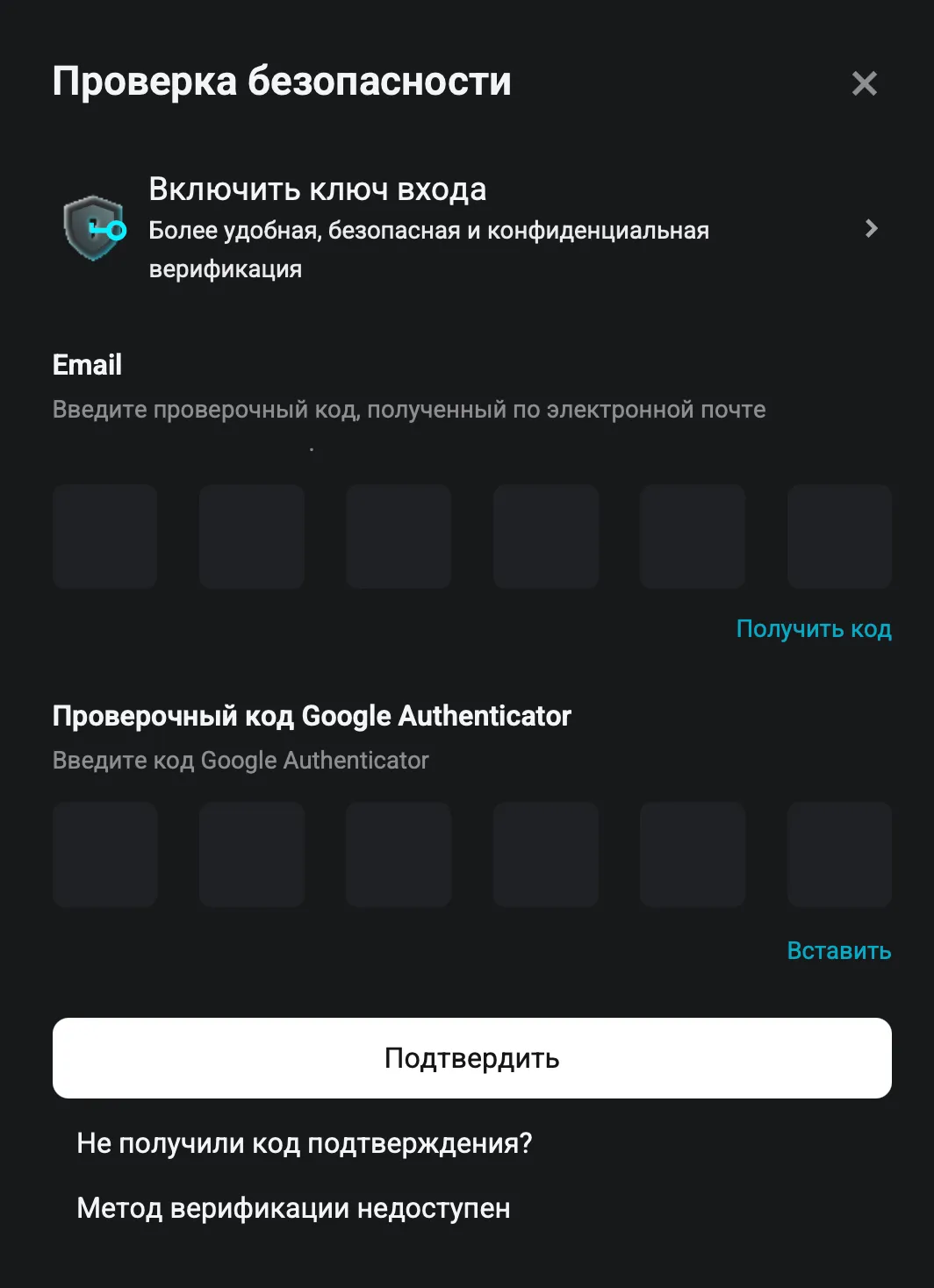
Task: Click the fourth Google Authenticator code box
Action: coord(545,854)
